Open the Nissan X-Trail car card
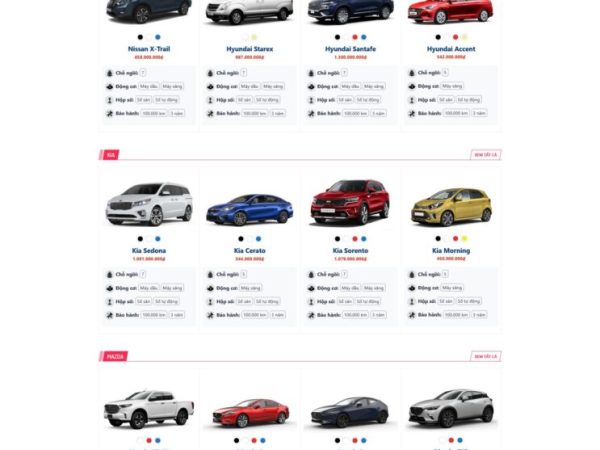This screenshot has height=450, width=600. point(149,49)
